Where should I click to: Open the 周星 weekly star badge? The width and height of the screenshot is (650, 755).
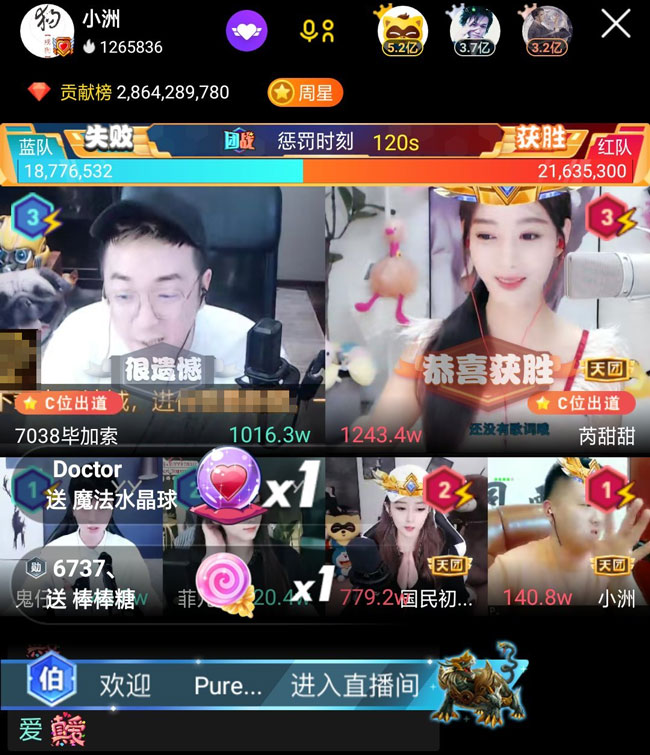305,93
